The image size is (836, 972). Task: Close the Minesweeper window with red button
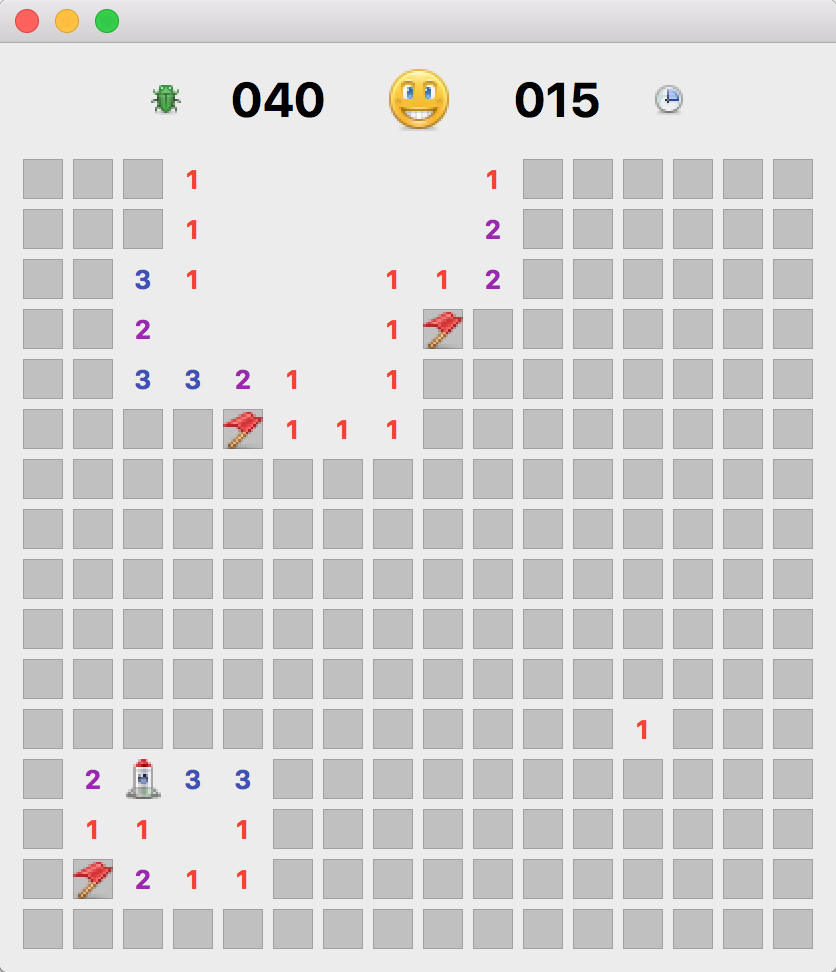pyautogui.click(x=27, y=21)
